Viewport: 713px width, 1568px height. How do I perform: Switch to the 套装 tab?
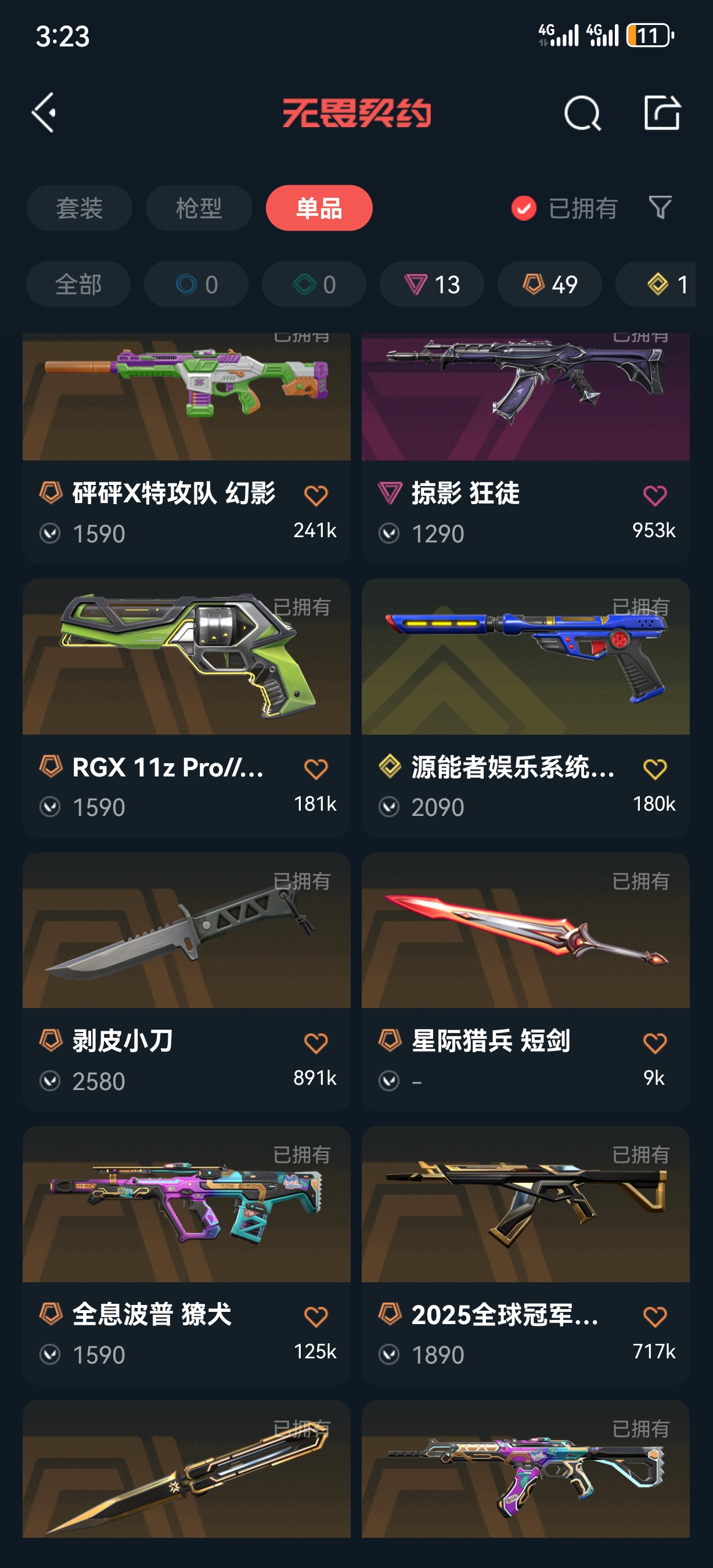(79, 208)
